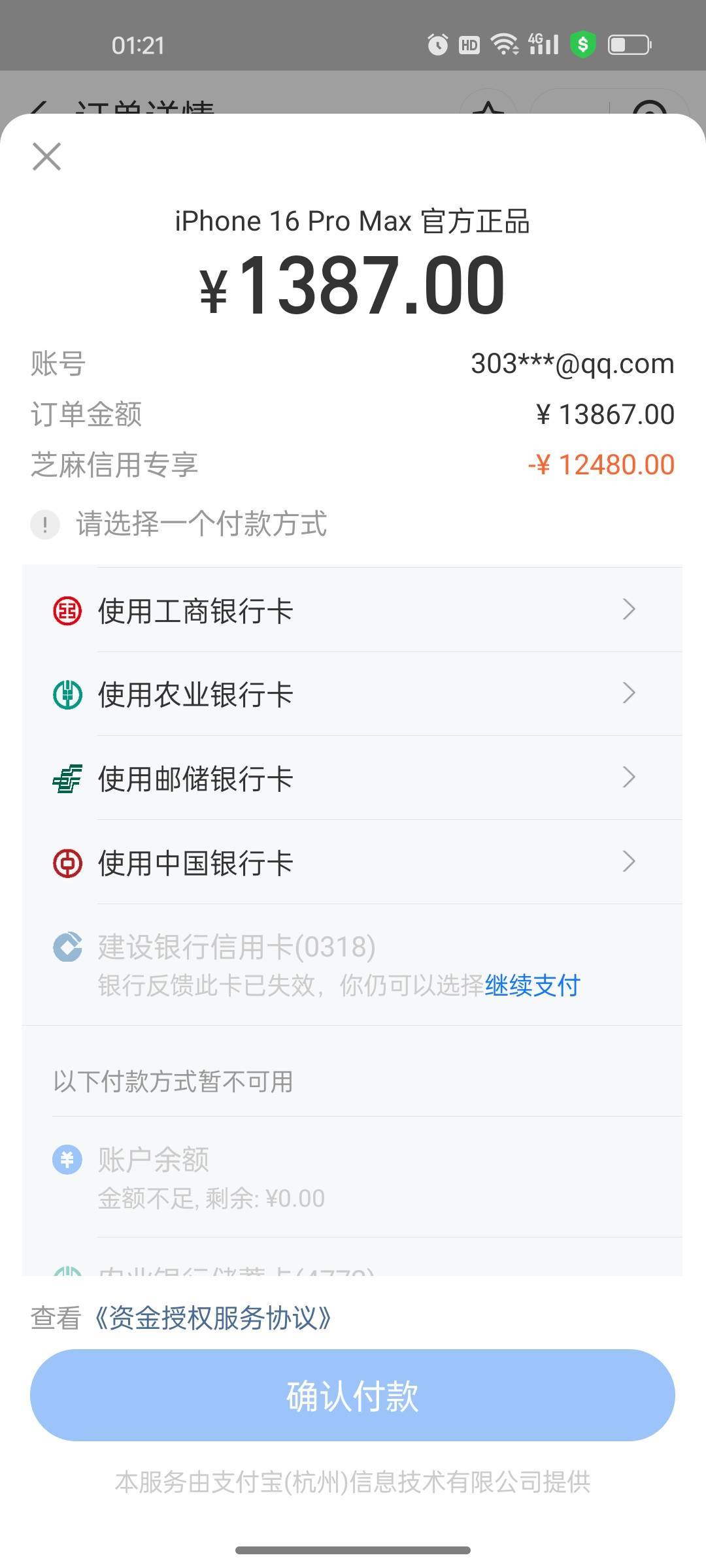Pick 使用邮储银行卡 as payment method
706x1568 pixels.
click(352, 778)
